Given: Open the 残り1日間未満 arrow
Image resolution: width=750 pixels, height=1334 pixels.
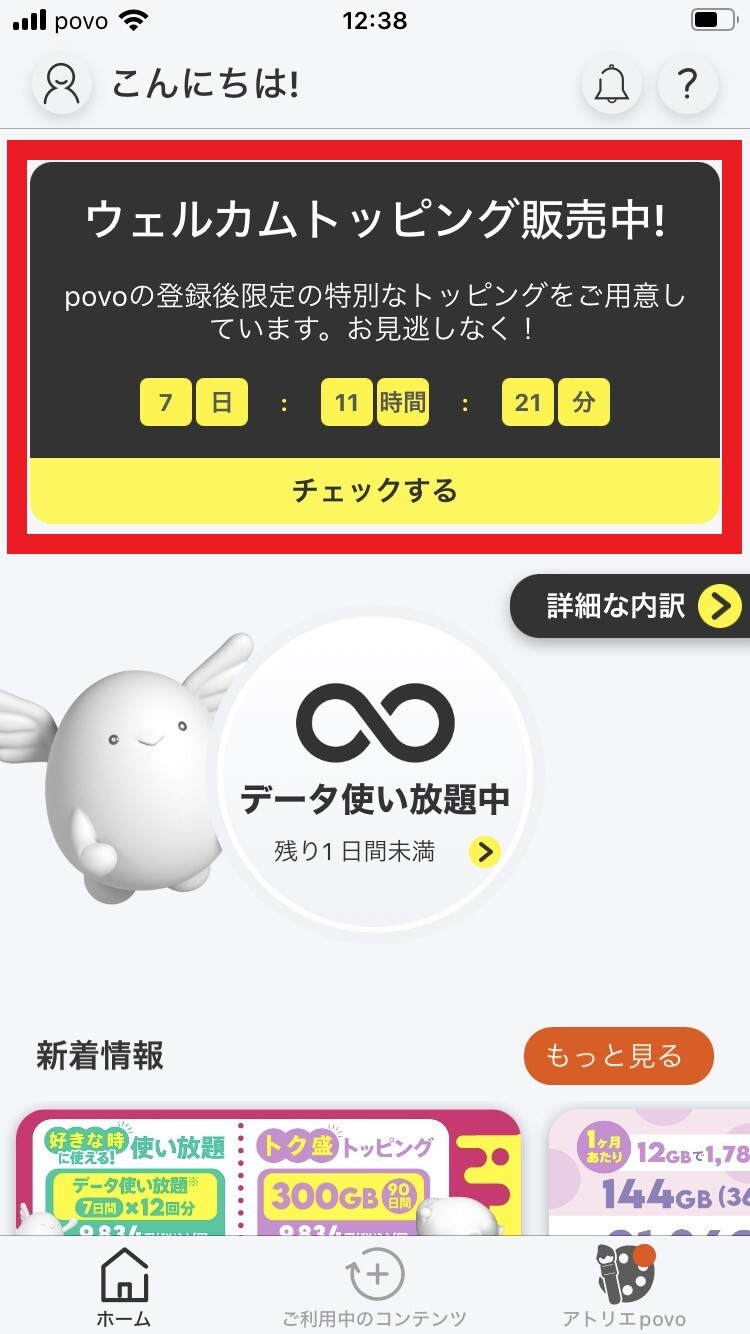Looking at the screenshot, I should (x=485, y=852).
